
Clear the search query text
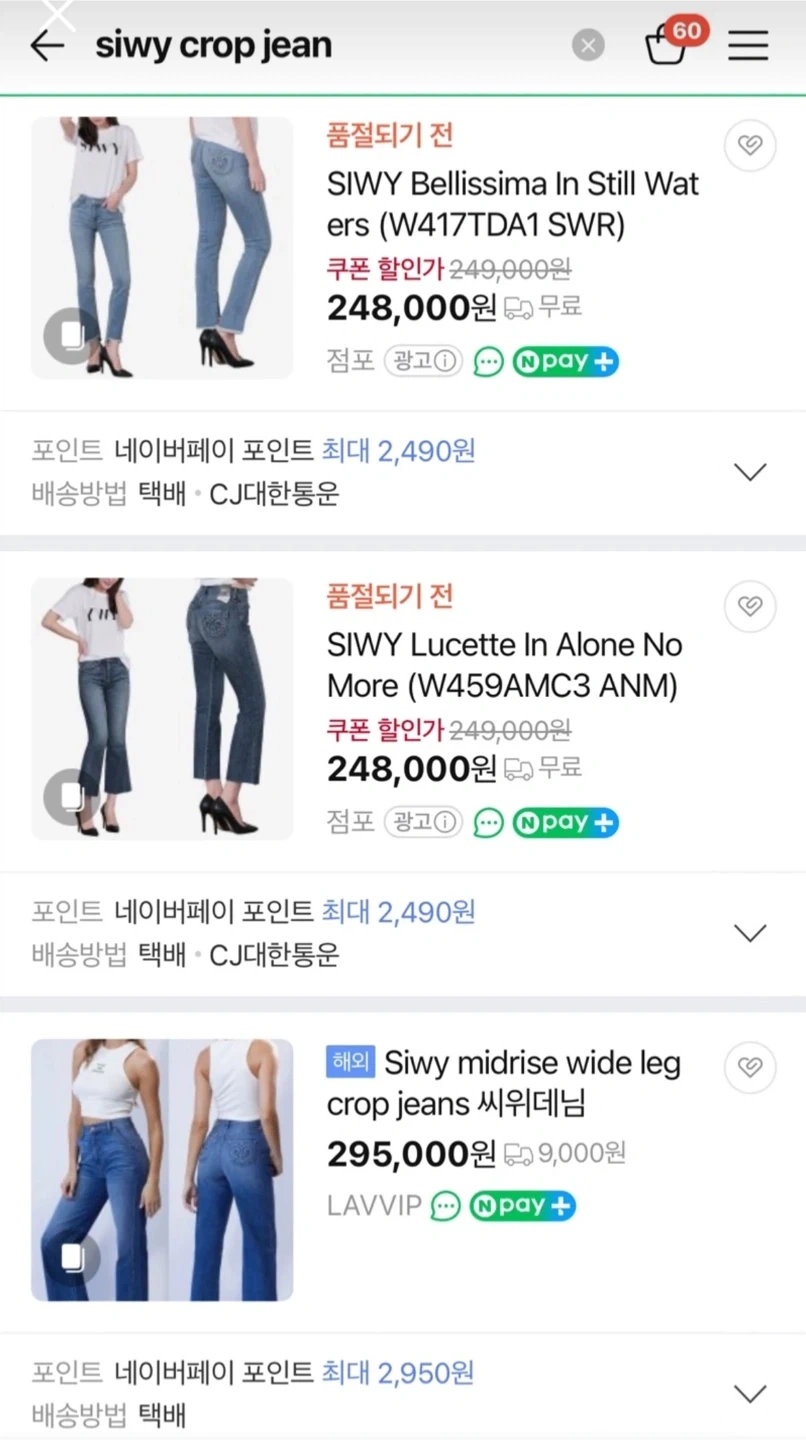tap(588, 46)
